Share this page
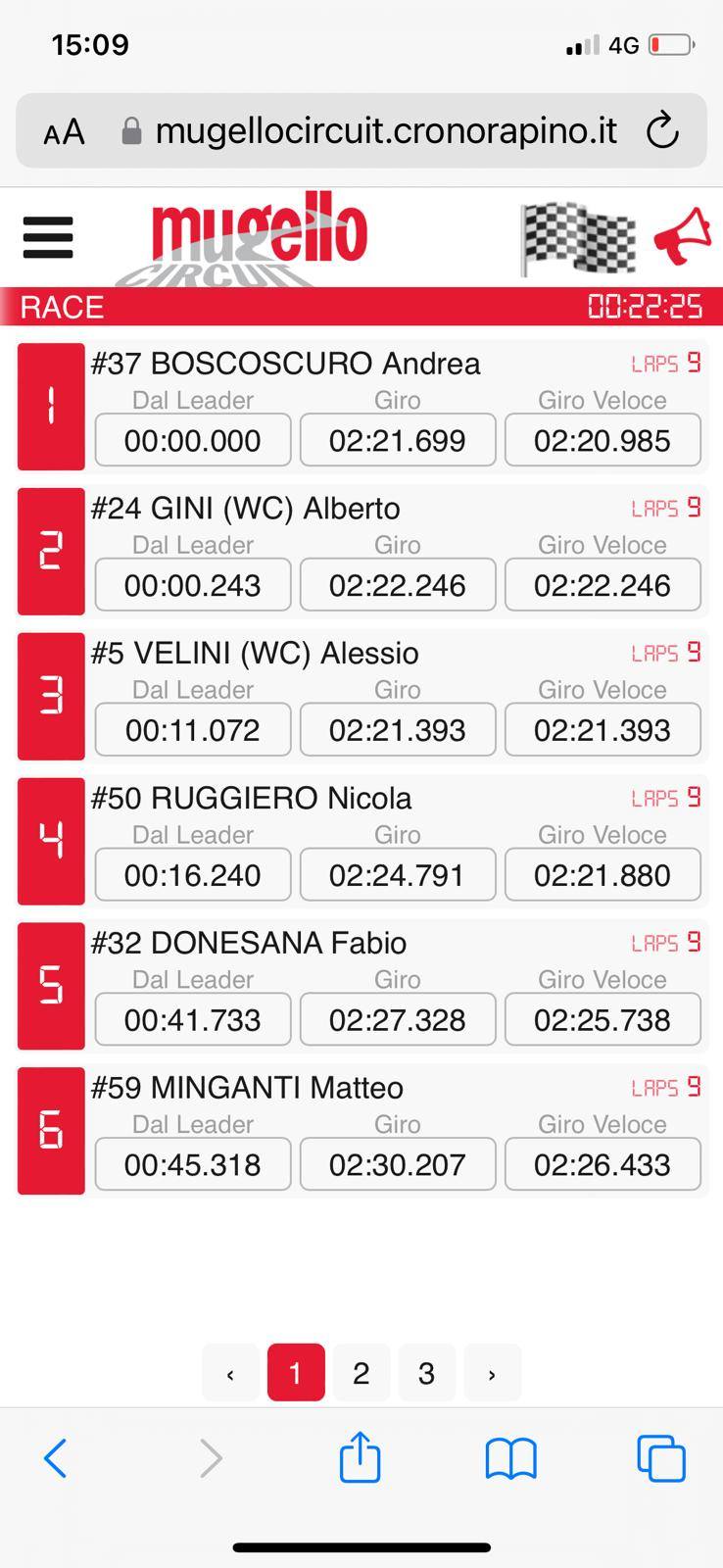 point(360,1456)
